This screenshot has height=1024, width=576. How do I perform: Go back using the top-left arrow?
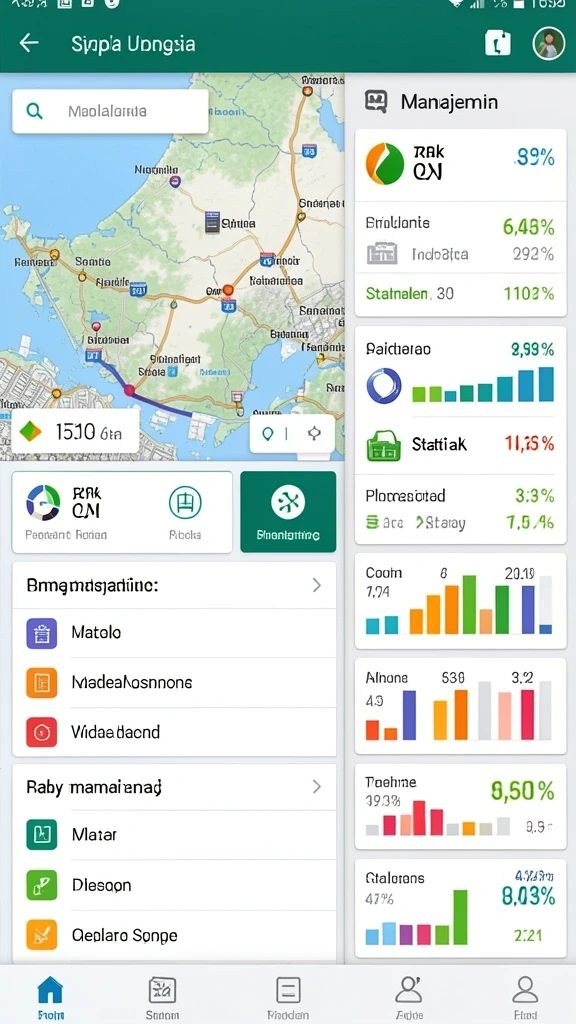tap(29, 44)
